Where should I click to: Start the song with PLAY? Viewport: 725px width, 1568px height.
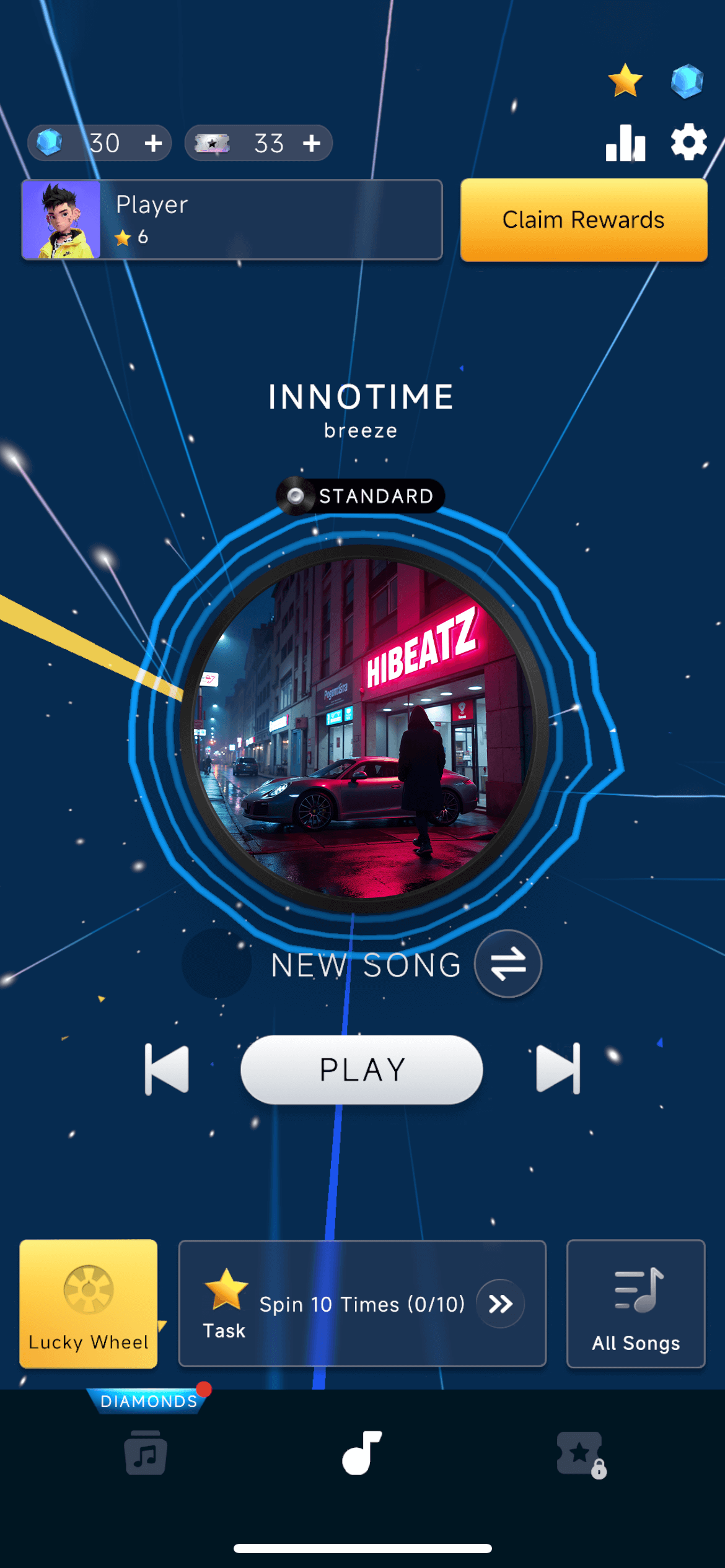tap(362, 1069)
